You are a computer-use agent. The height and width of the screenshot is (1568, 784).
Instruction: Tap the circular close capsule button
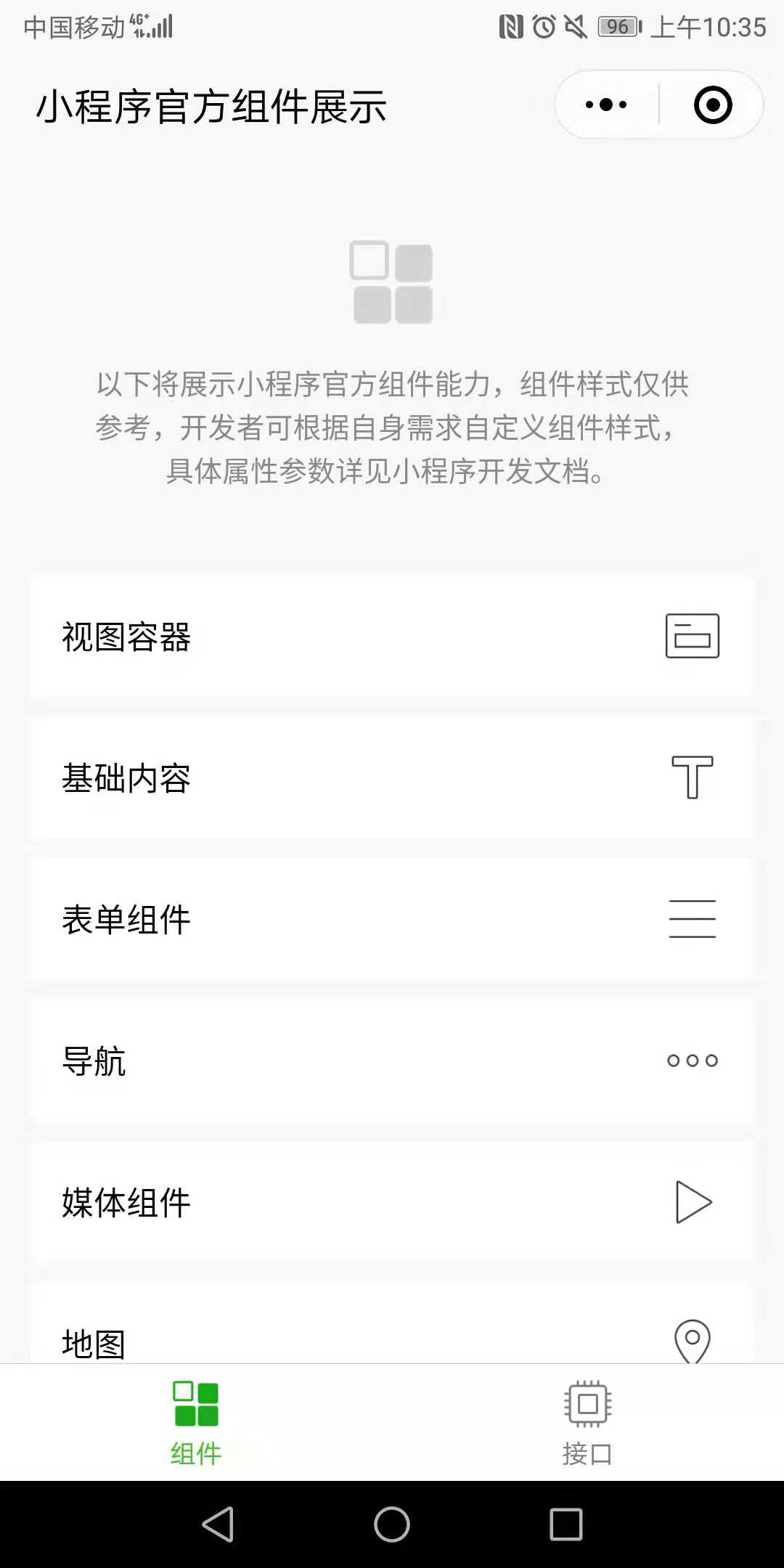pos(712,104)
